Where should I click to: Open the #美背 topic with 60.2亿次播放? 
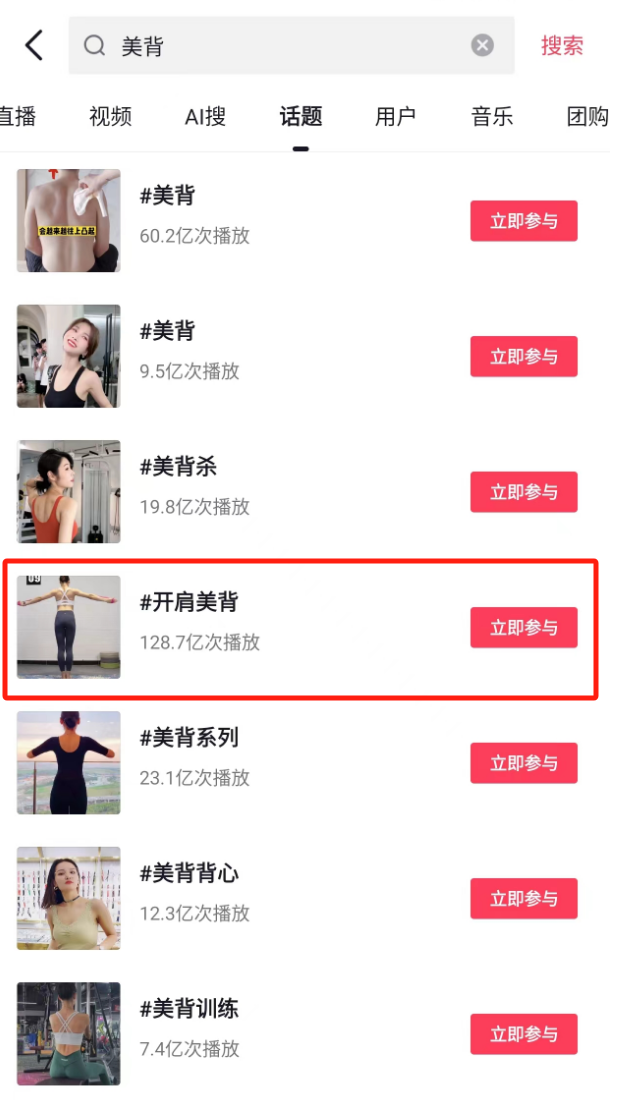pyautogui.click(x=168, y=196)
